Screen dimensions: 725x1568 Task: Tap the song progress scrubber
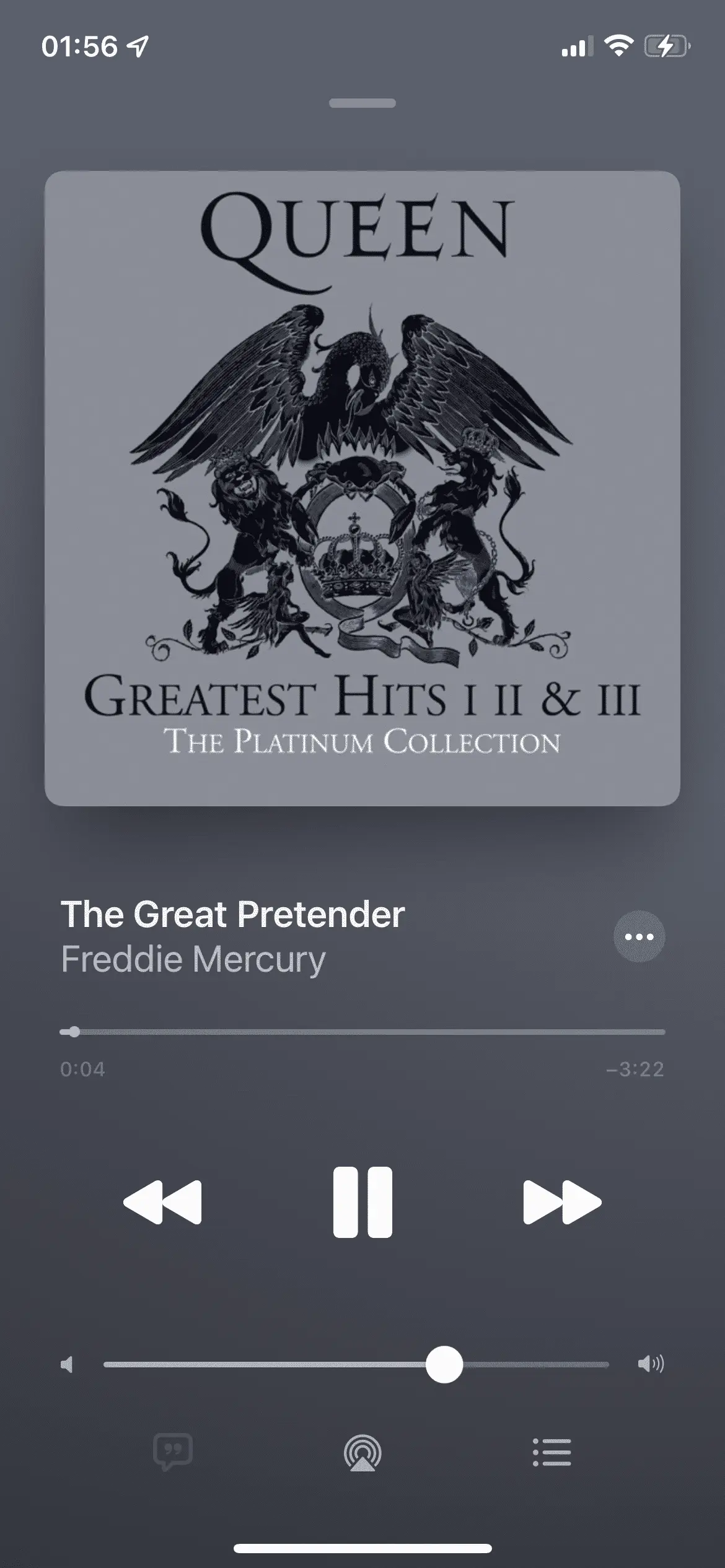74,1032
